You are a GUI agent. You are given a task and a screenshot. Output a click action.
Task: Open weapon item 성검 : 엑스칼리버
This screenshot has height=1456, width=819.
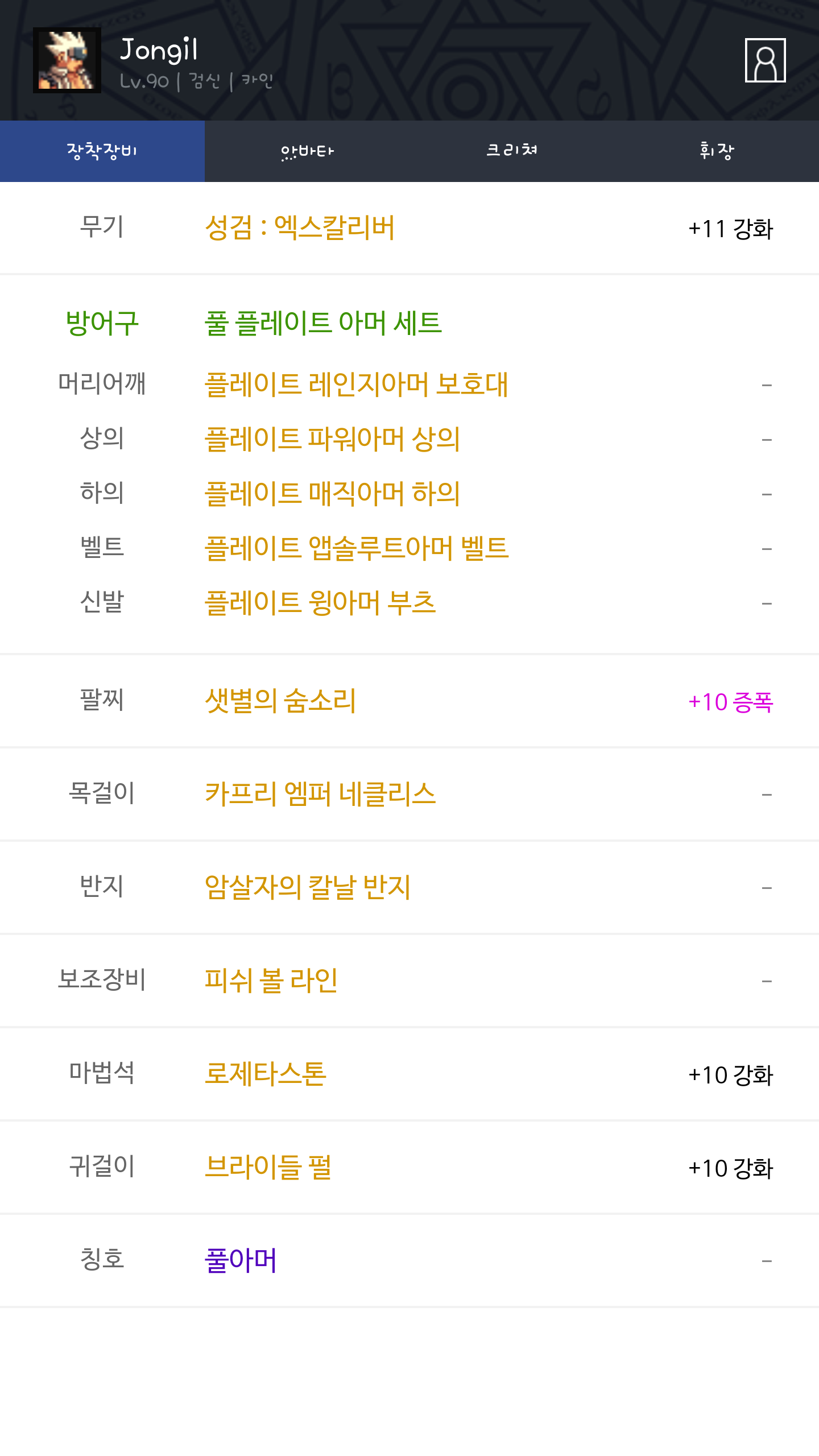click(x=300, y=228)
